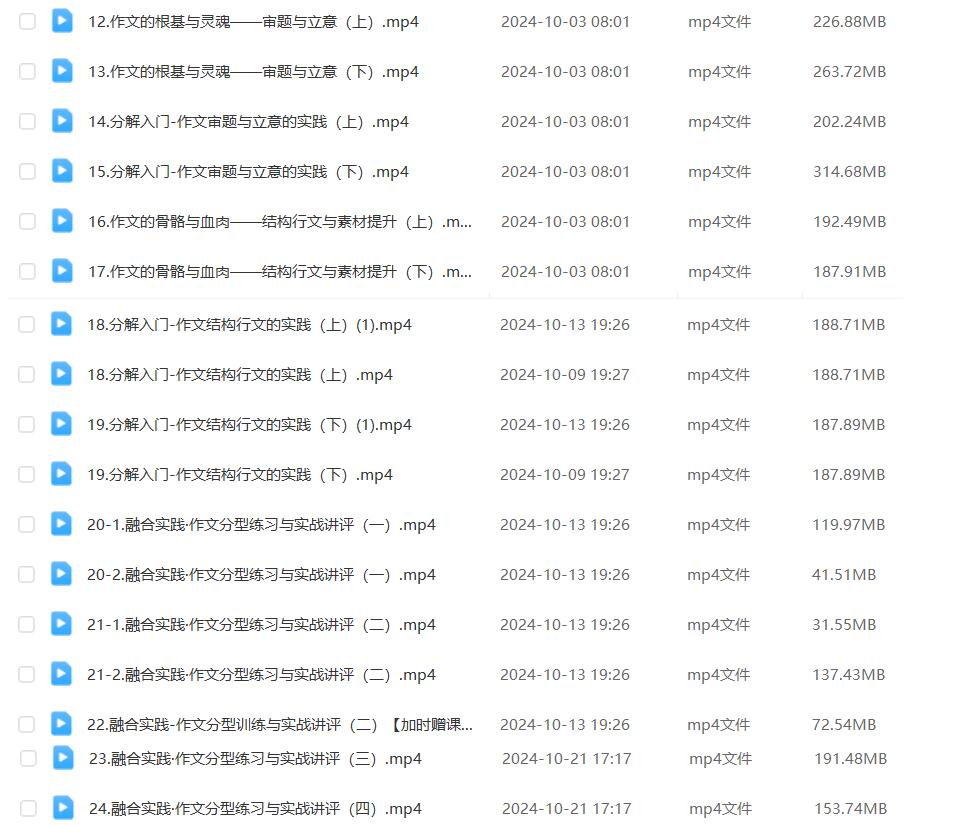978x826 pixels.
Task: Select checkbox for 18.分解入门-作文结构行文的实践（上）.mp4
Action: tap(26, 374)
